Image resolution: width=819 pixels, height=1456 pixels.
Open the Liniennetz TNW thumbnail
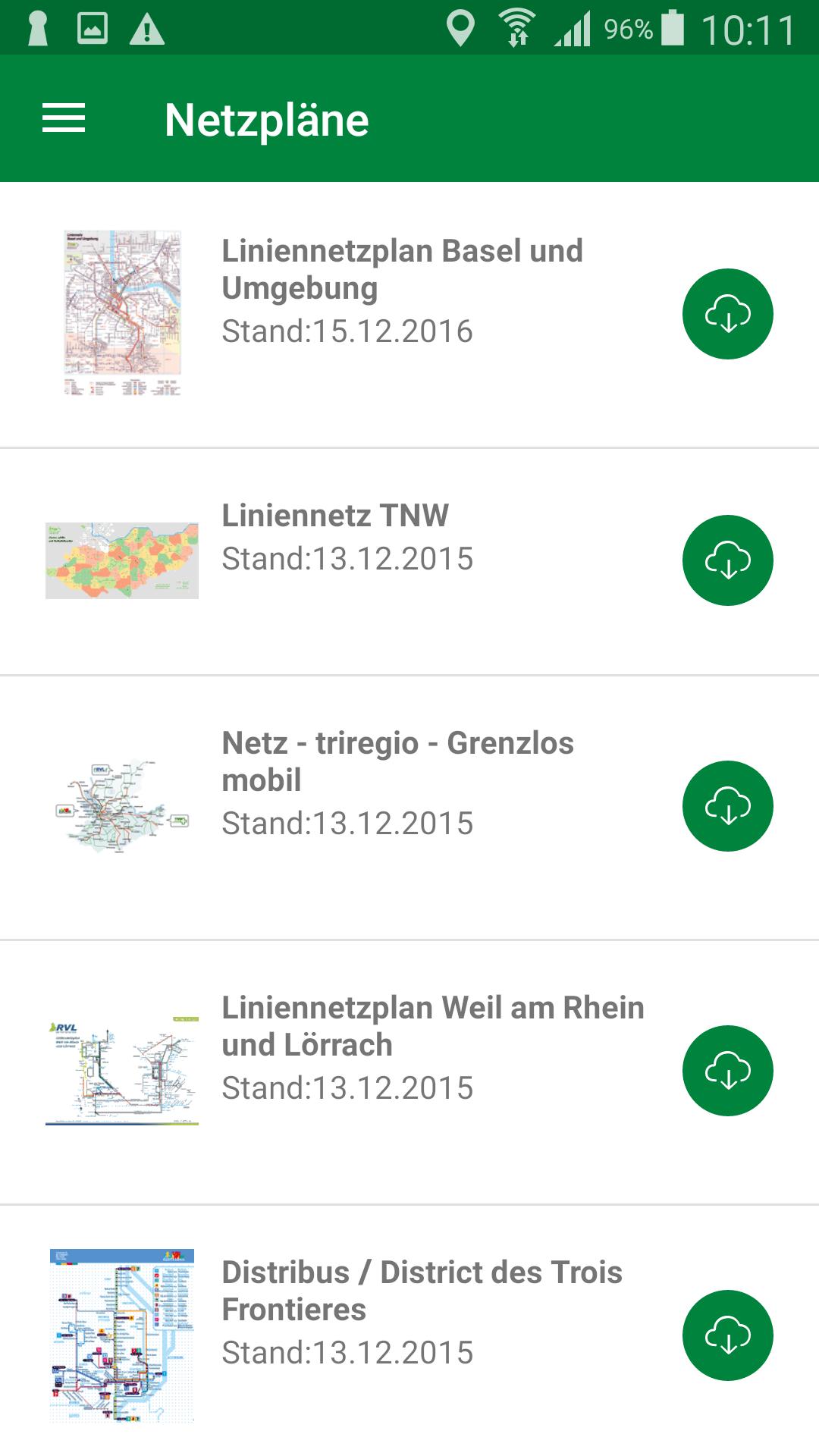coord(122,560)
